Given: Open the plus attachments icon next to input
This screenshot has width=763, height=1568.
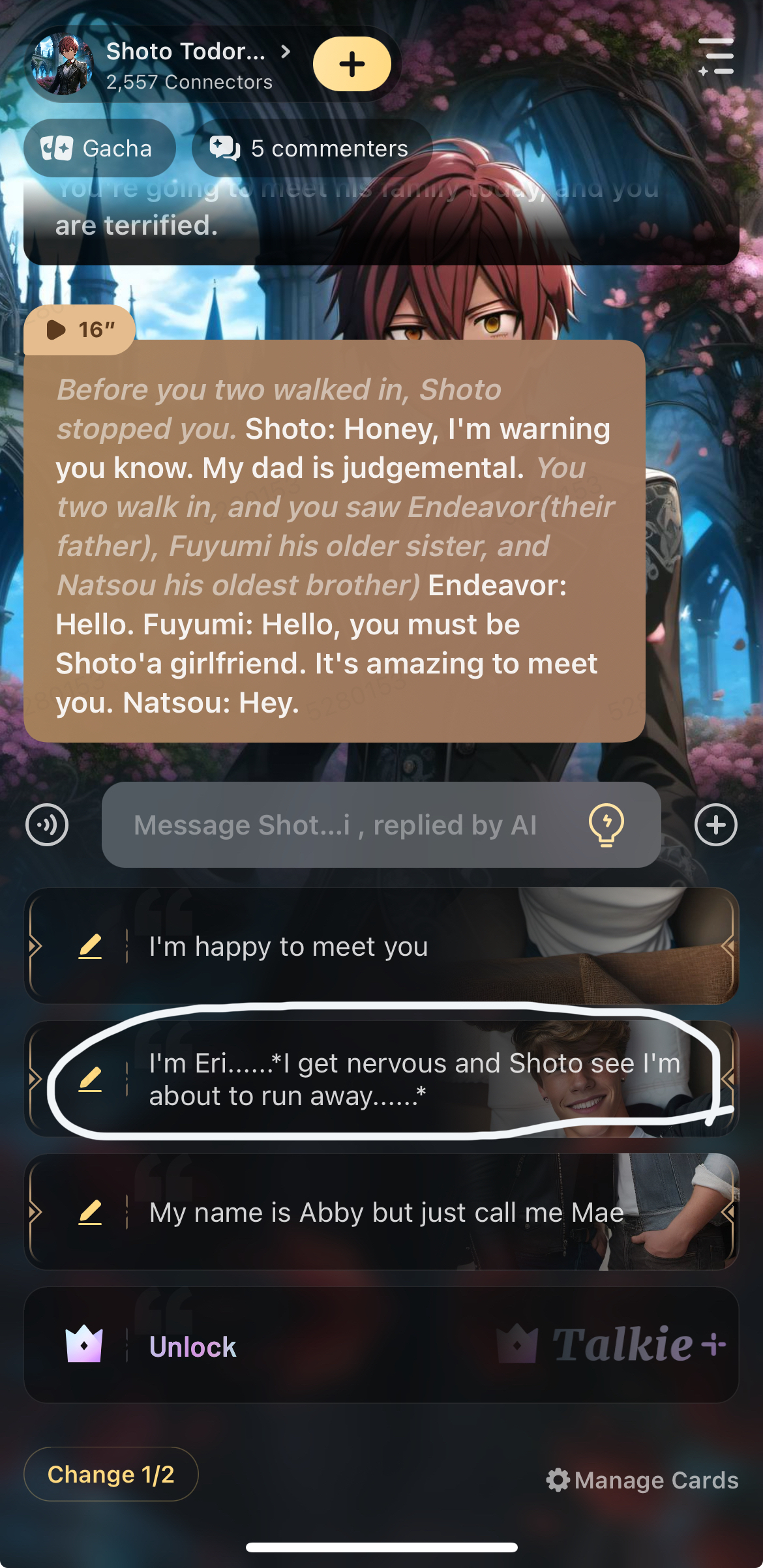Looking at the screenshot, I should [715, 825].
